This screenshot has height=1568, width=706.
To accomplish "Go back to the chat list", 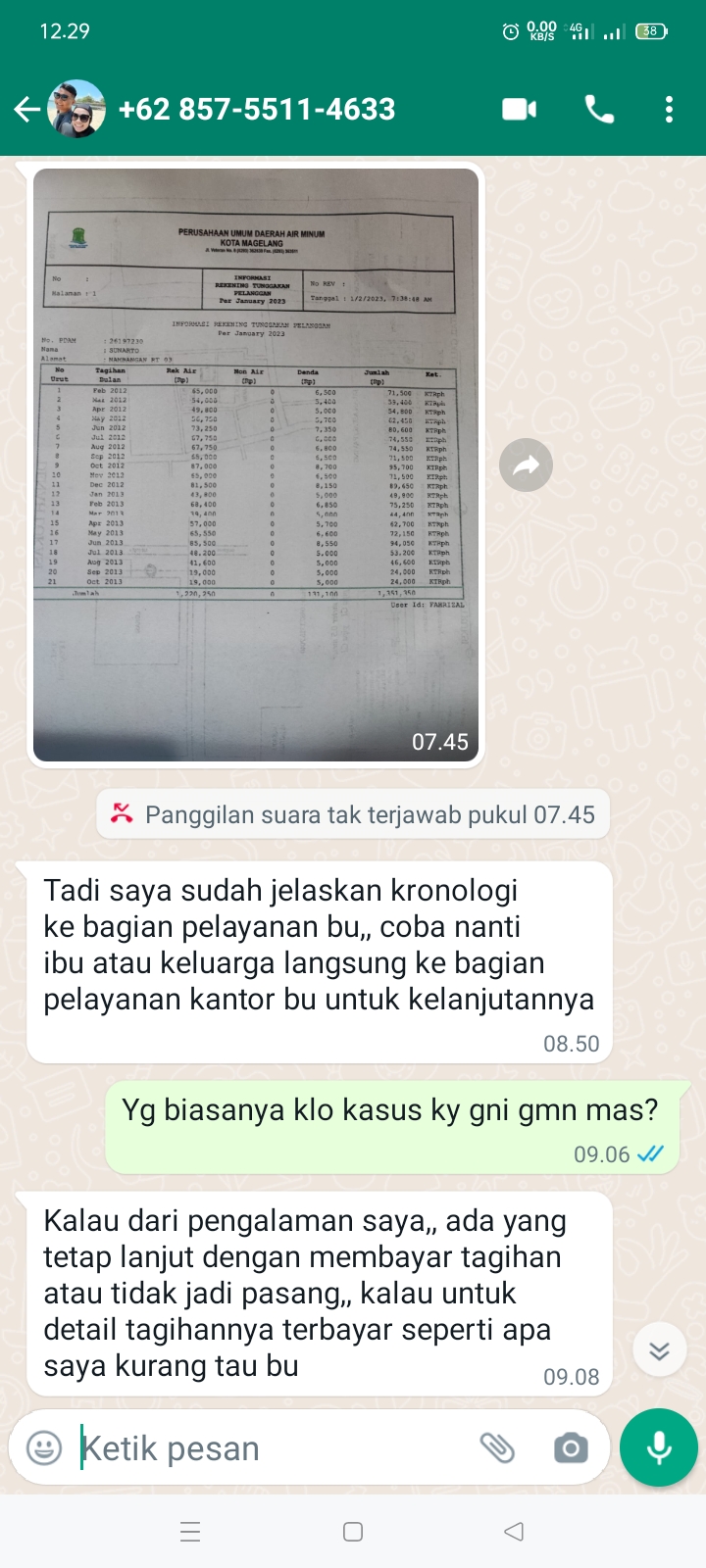I will click(x=26, y=109).
